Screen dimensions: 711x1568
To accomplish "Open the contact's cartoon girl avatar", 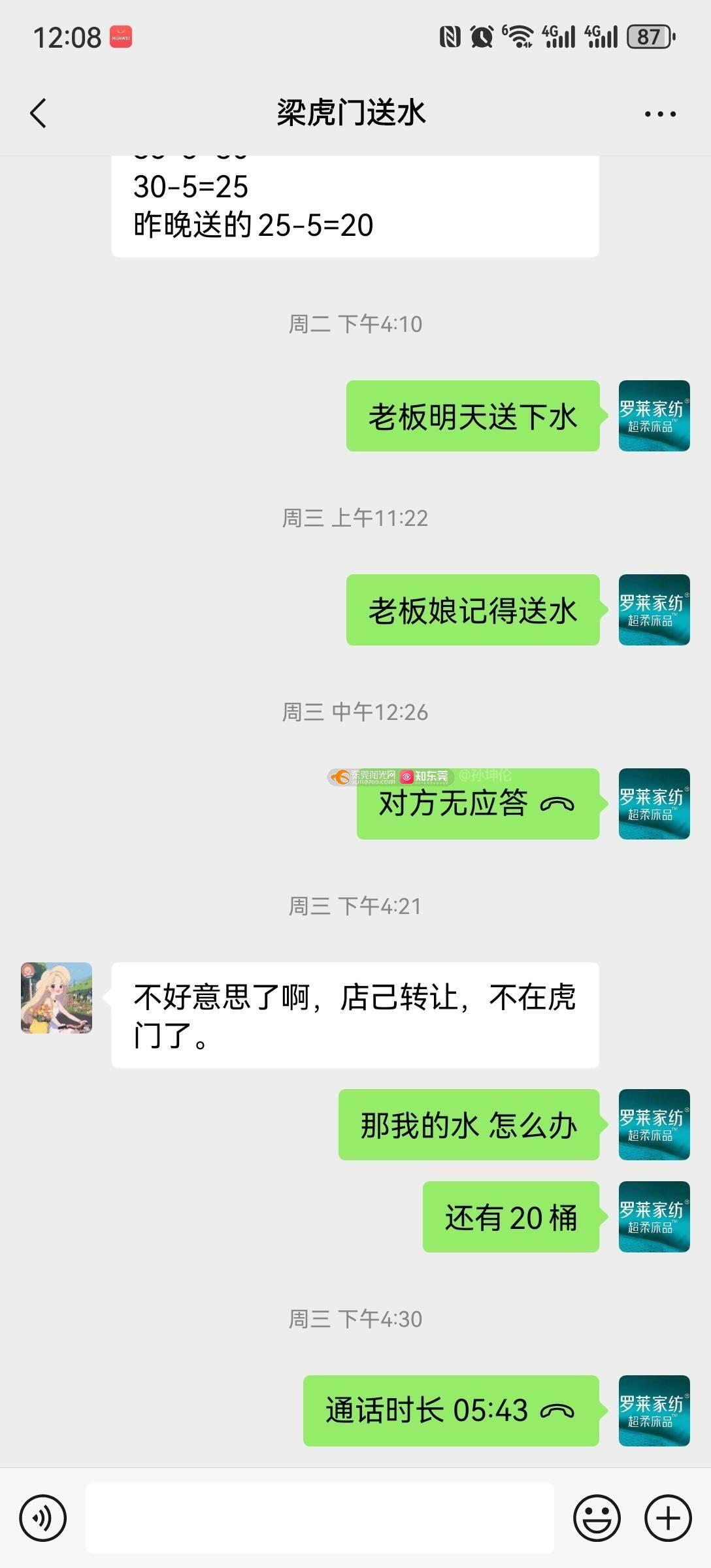I will coord(57,998).
